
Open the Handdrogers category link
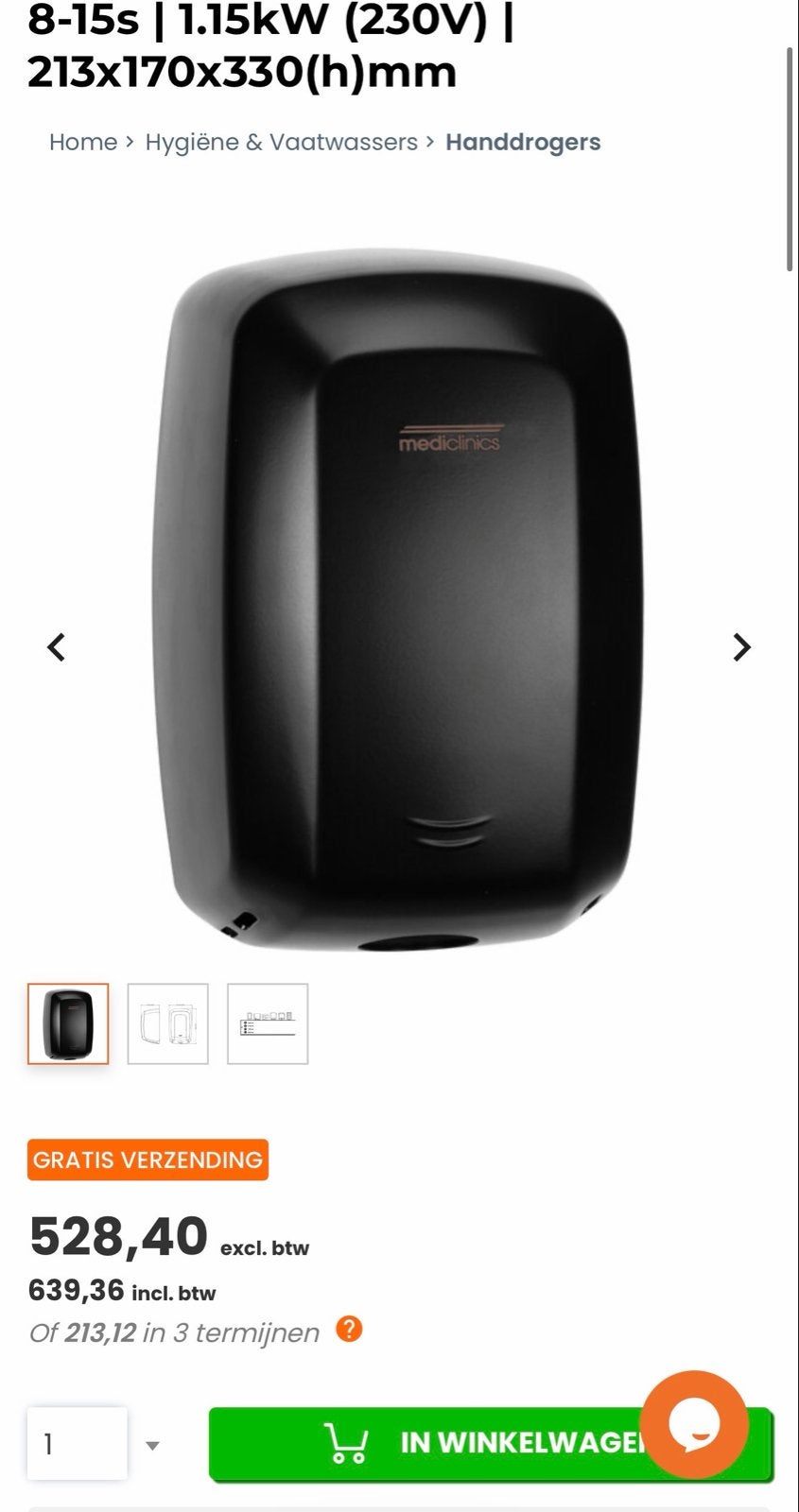tap(523, 143)
